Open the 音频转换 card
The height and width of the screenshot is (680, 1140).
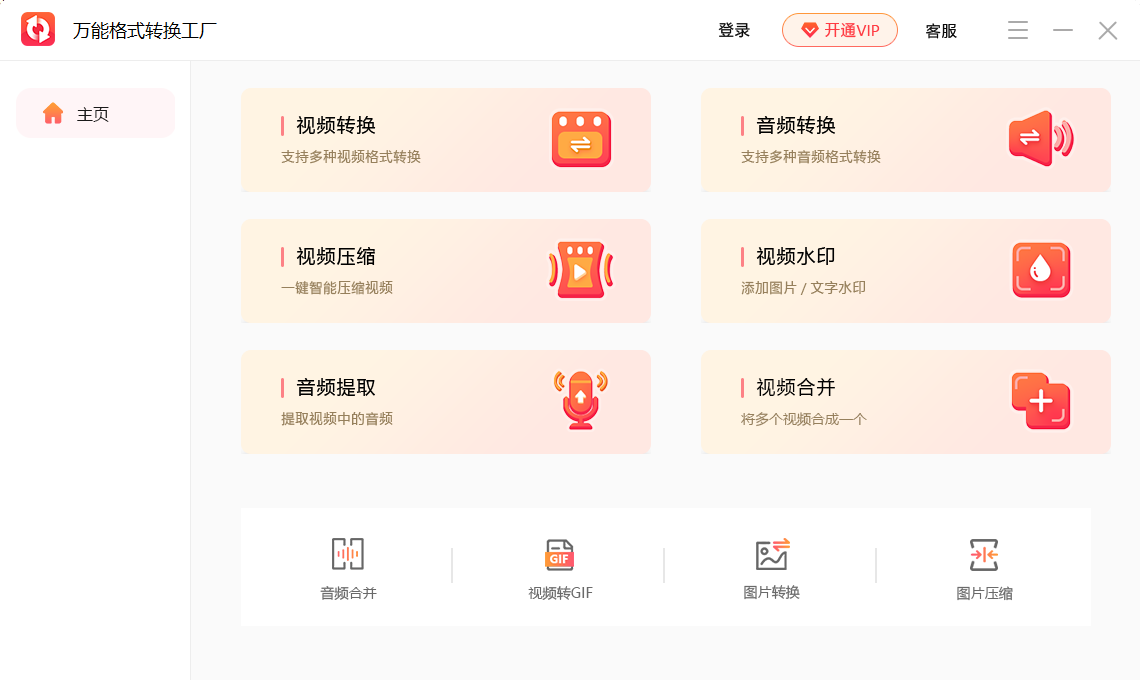point(905,139)
